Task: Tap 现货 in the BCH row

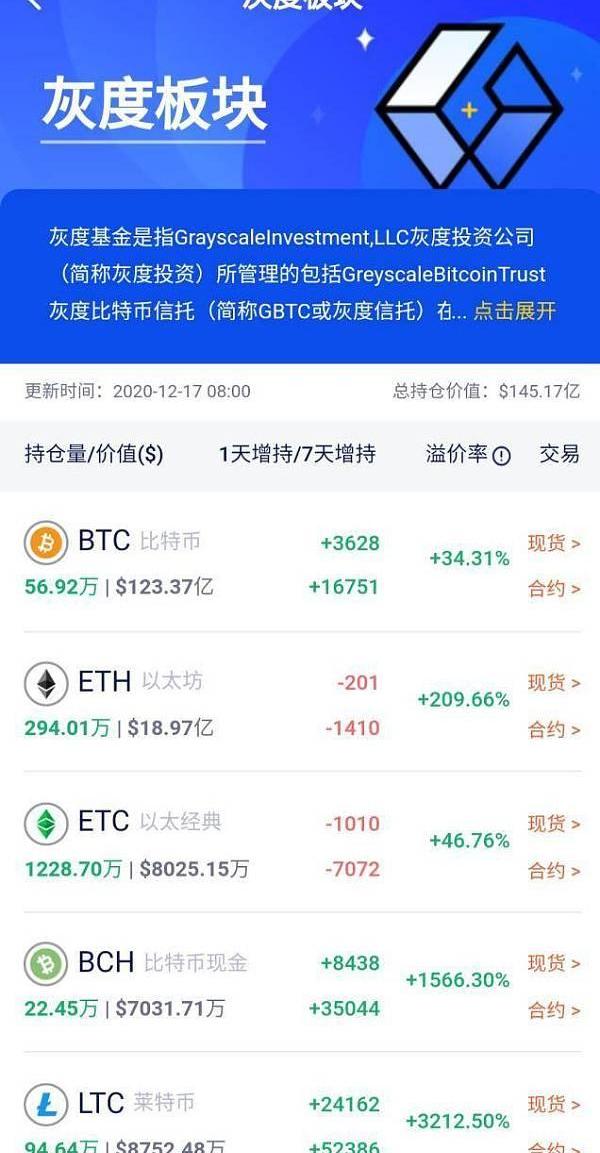Action: click(554, 963)
